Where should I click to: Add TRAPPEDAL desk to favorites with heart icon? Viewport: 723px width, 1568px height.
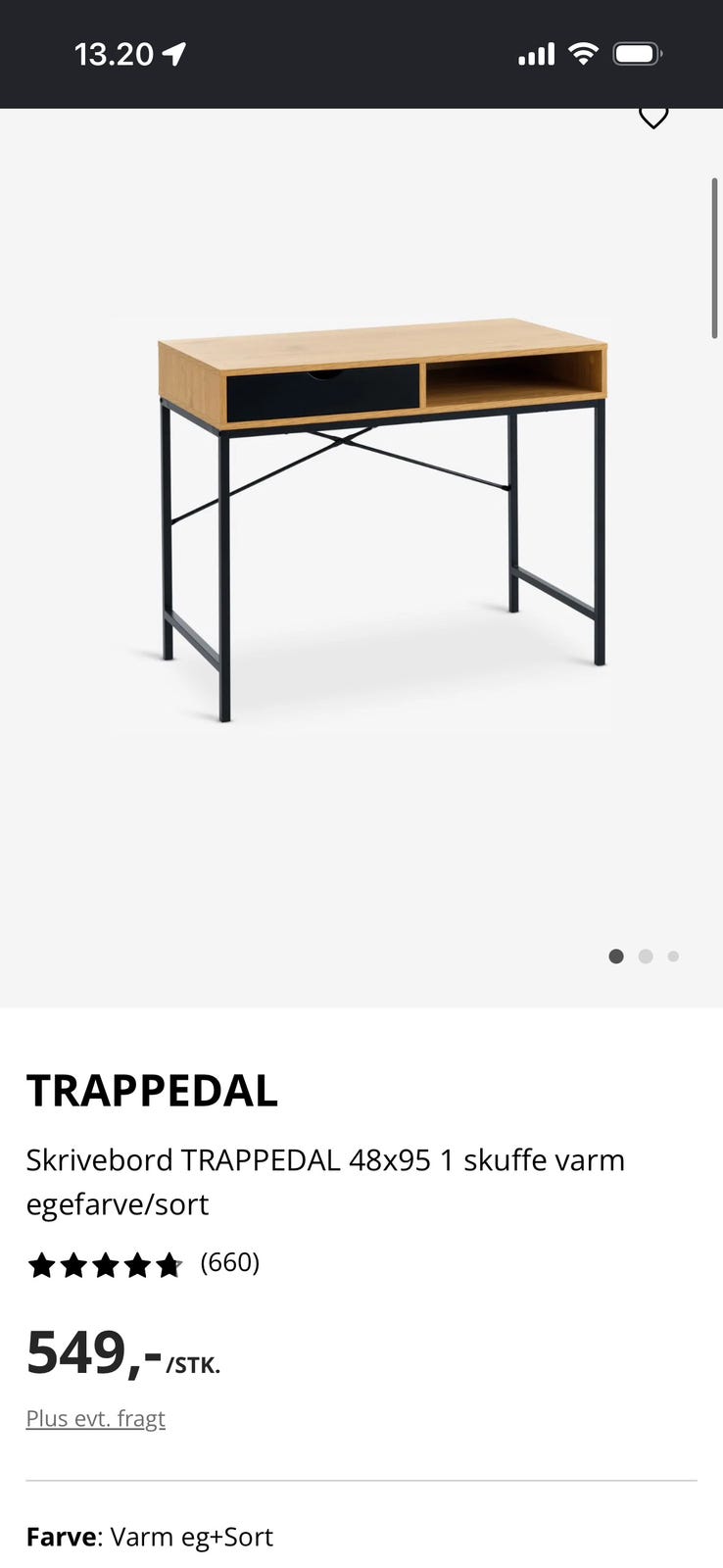coord(653,117)
